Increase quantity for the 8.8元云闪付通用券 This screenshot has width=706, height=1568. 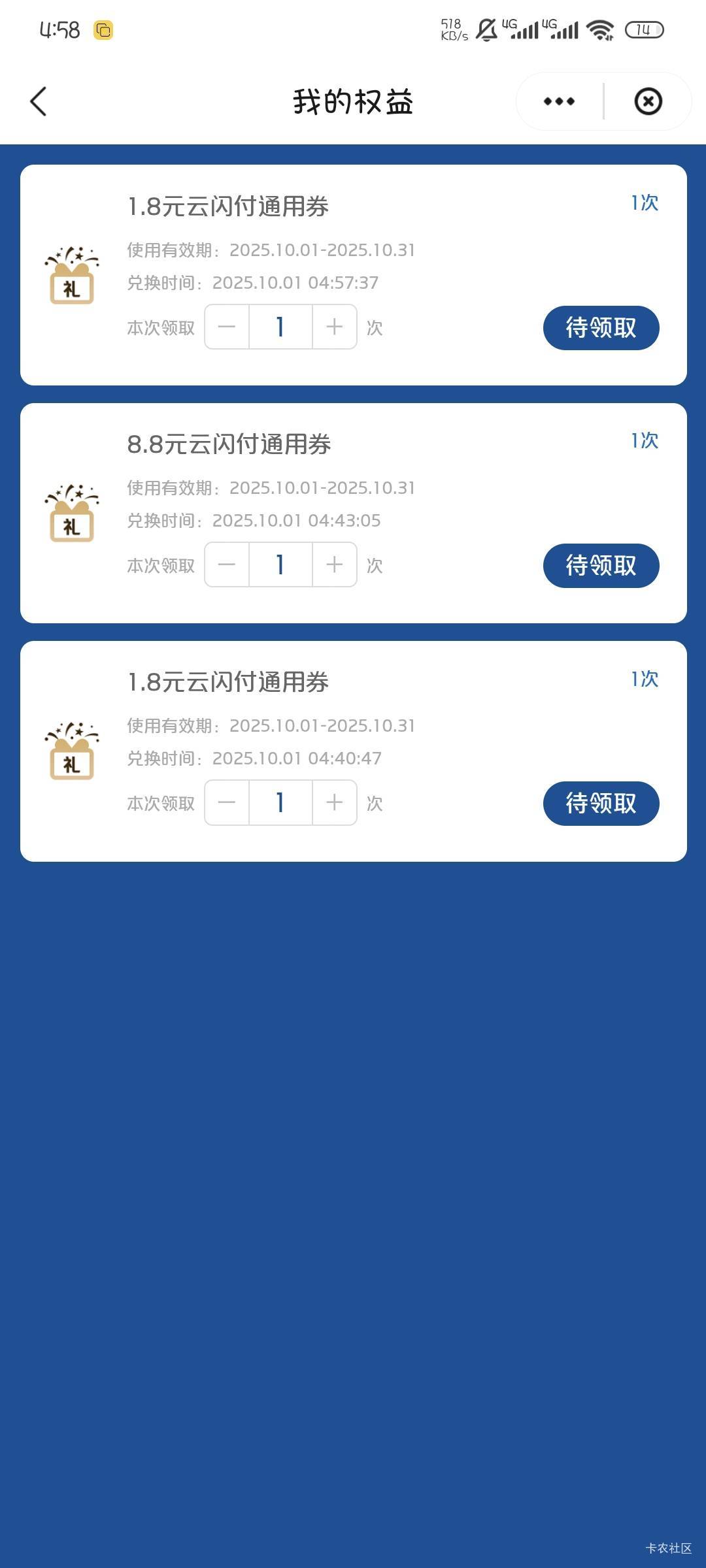[x=334, y=564]
